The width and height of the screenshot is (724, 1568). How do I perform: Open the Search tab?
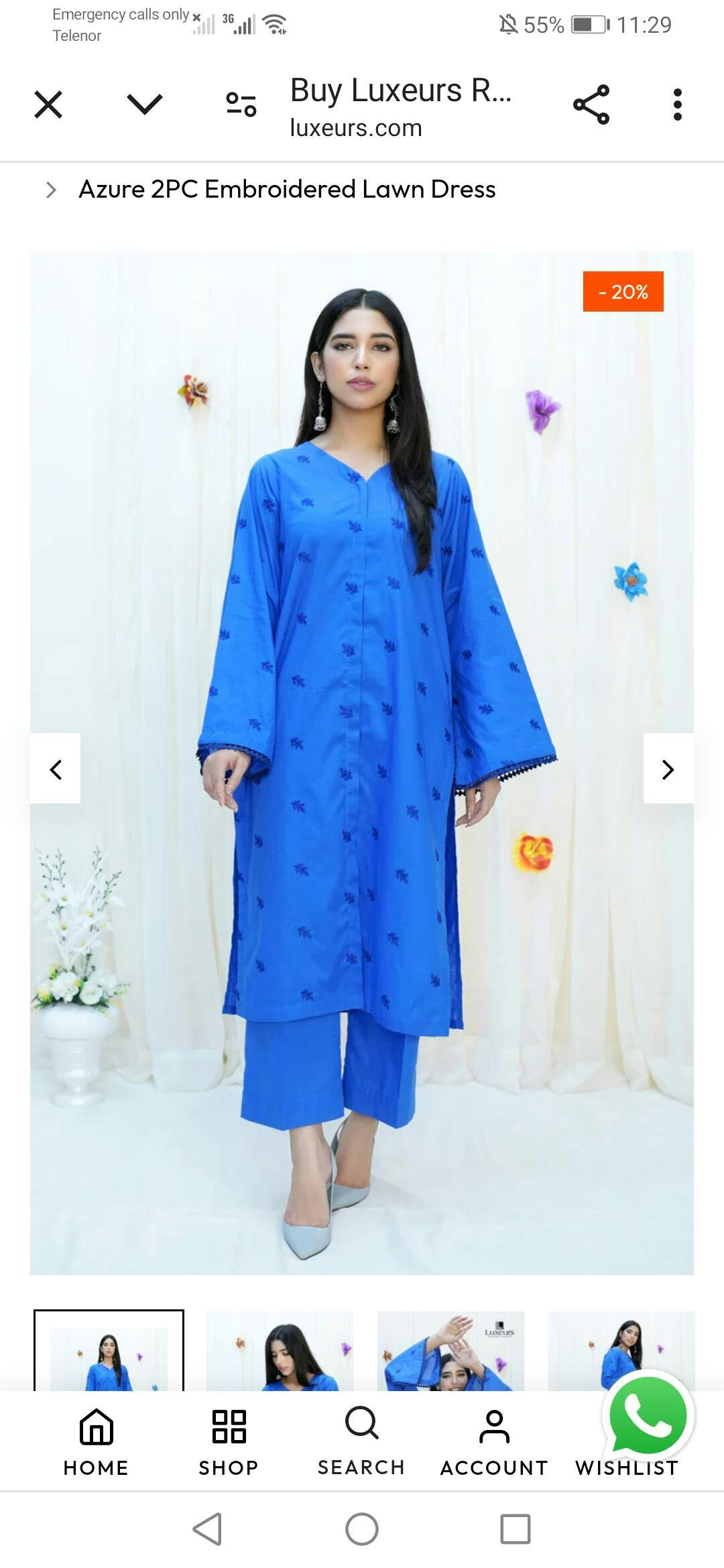[x=361, y=1441]
